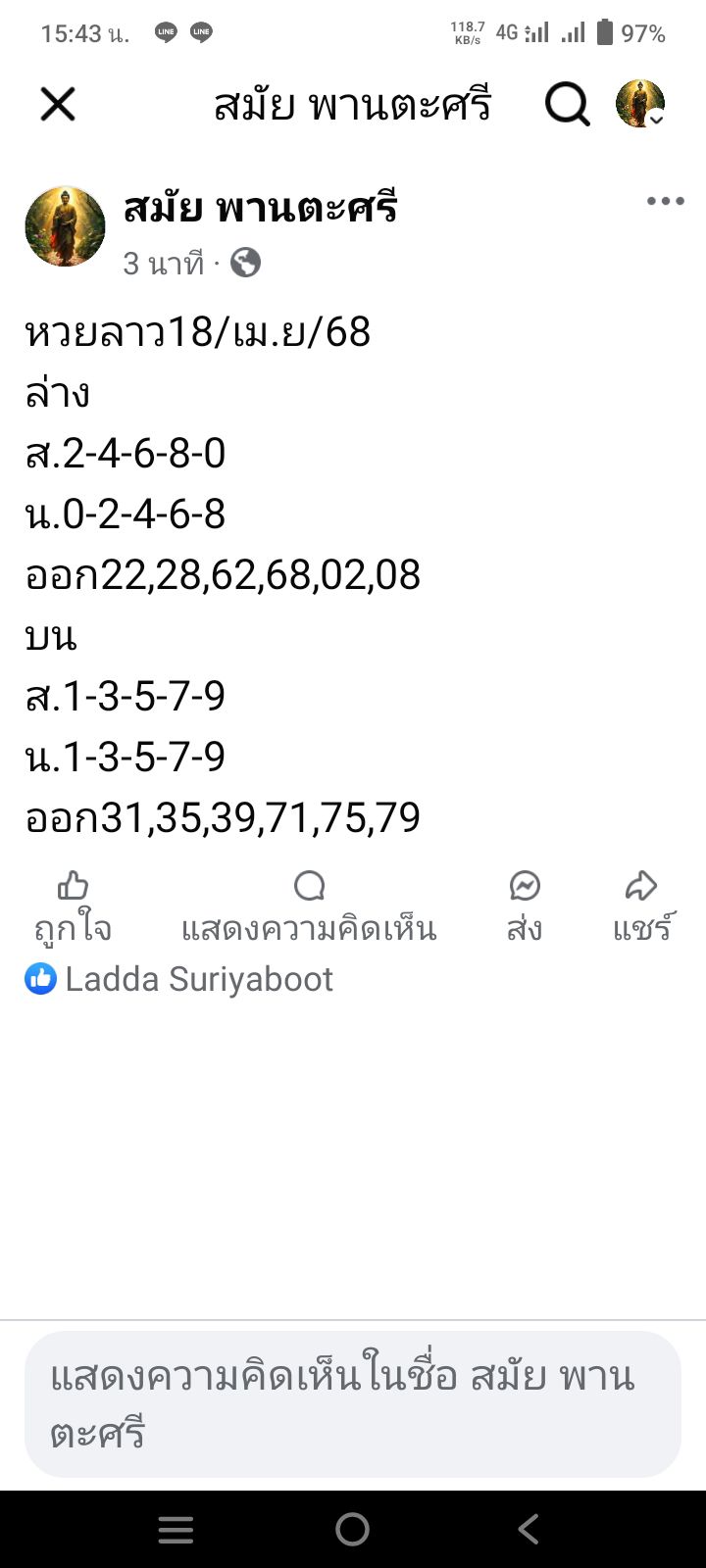Screen dimensions: 706x1568
Task: Open the search magnifier icon
Action: click(x=567, y=104)
